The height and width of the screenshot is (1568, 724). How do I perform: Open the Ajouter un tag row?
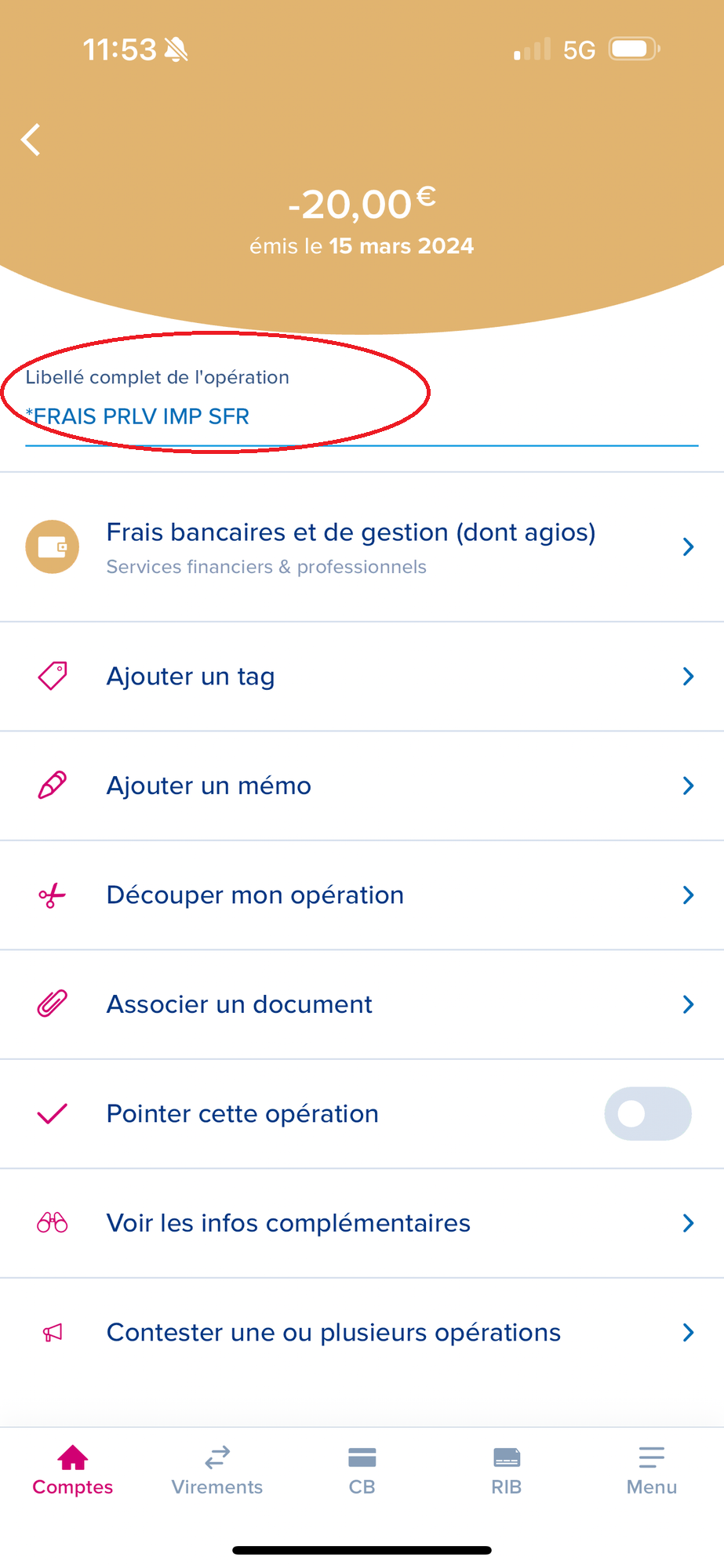[361, 677]
